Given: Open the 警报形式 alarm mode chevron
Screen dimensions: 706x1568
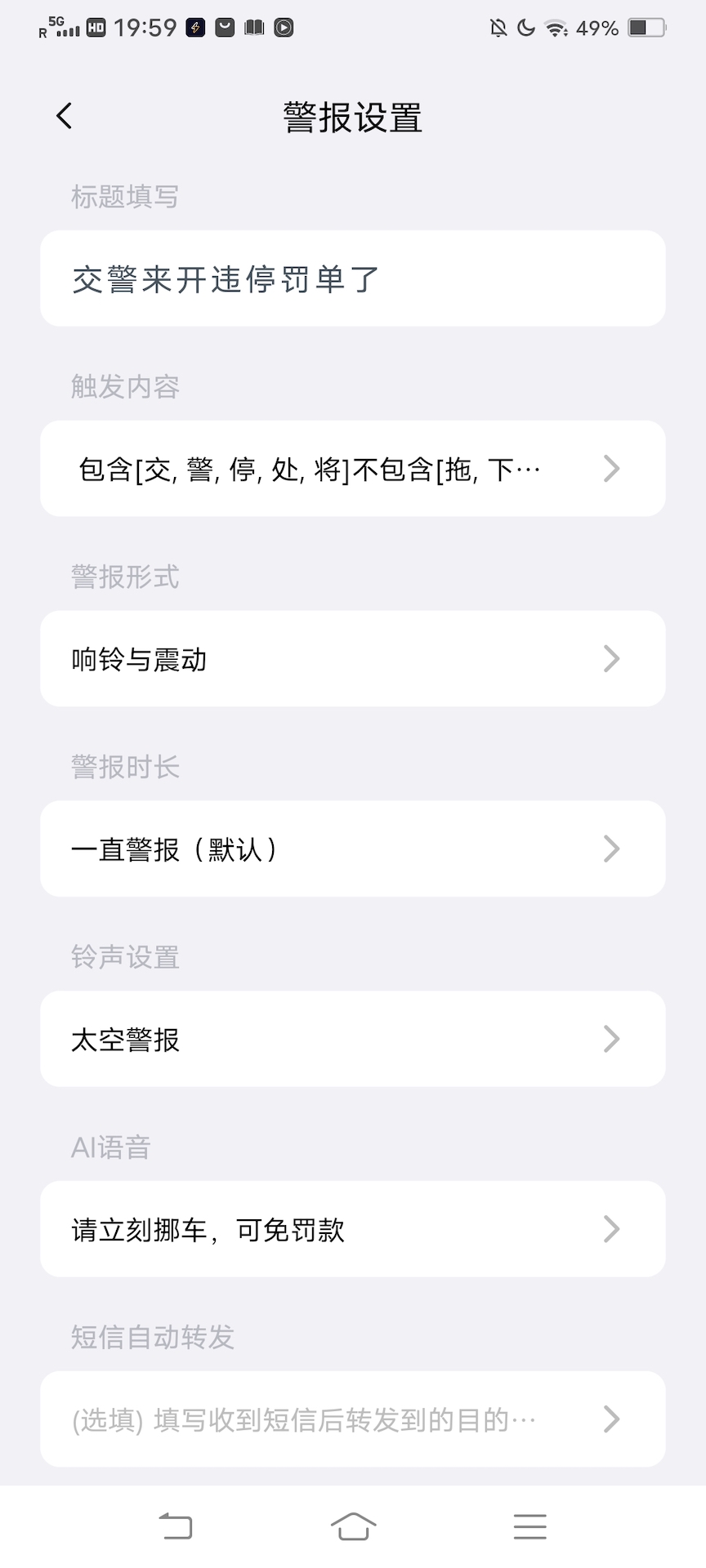Looking at the screenshot, I should point(611,658).
